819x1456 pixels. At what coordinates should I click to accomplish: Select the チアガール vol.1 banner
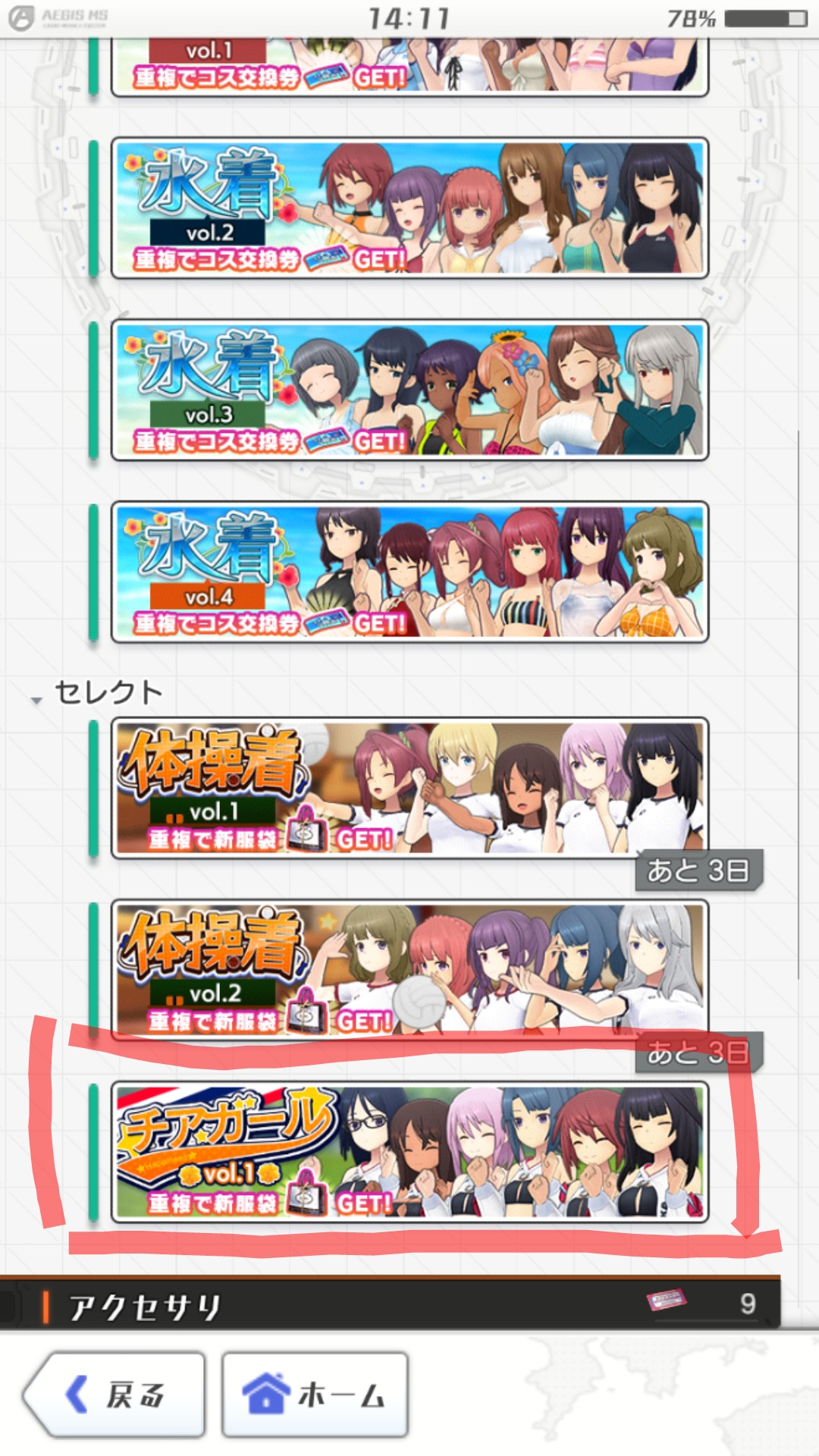[409, 1153]
